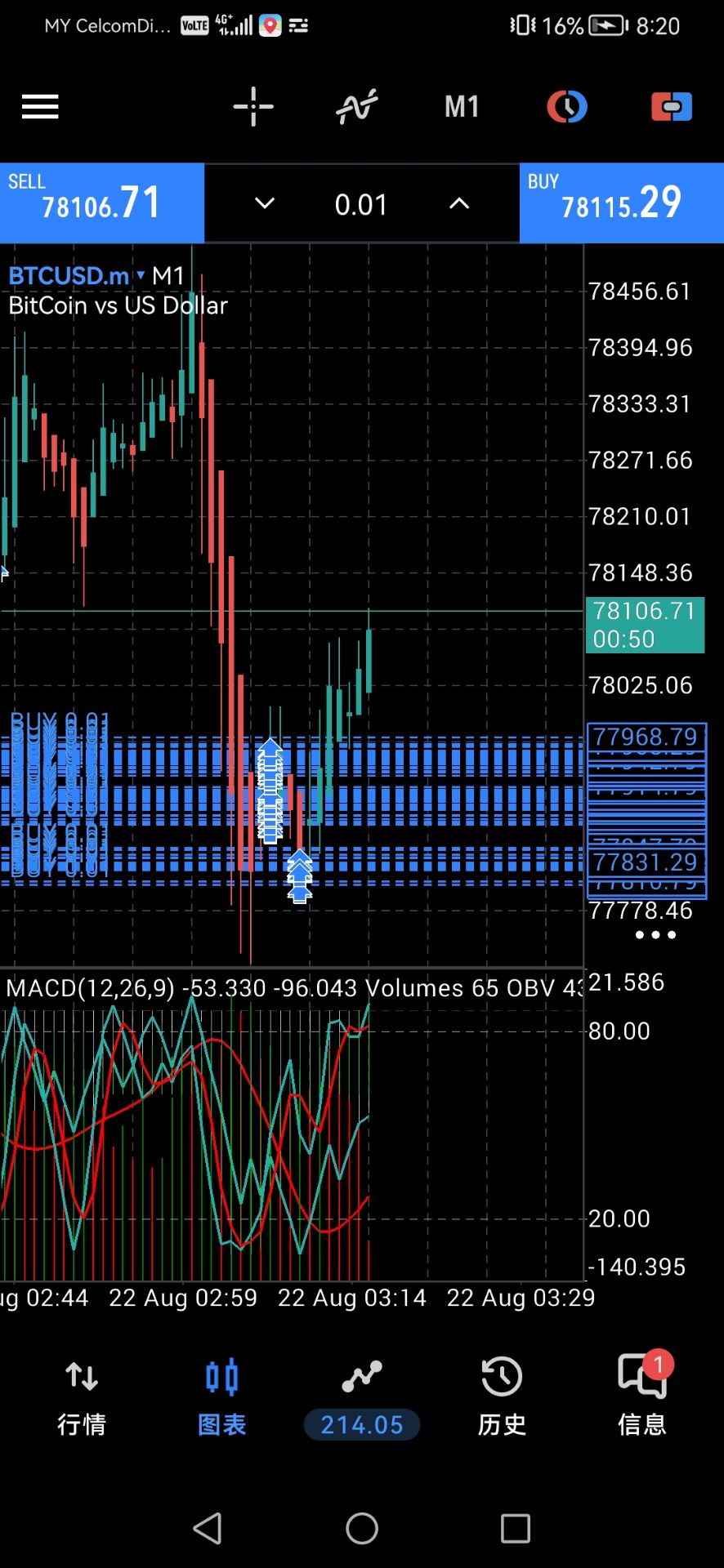This screenshot has height=1568, width=724.
Task: Tap the system back button
Action: [208, 1528]
